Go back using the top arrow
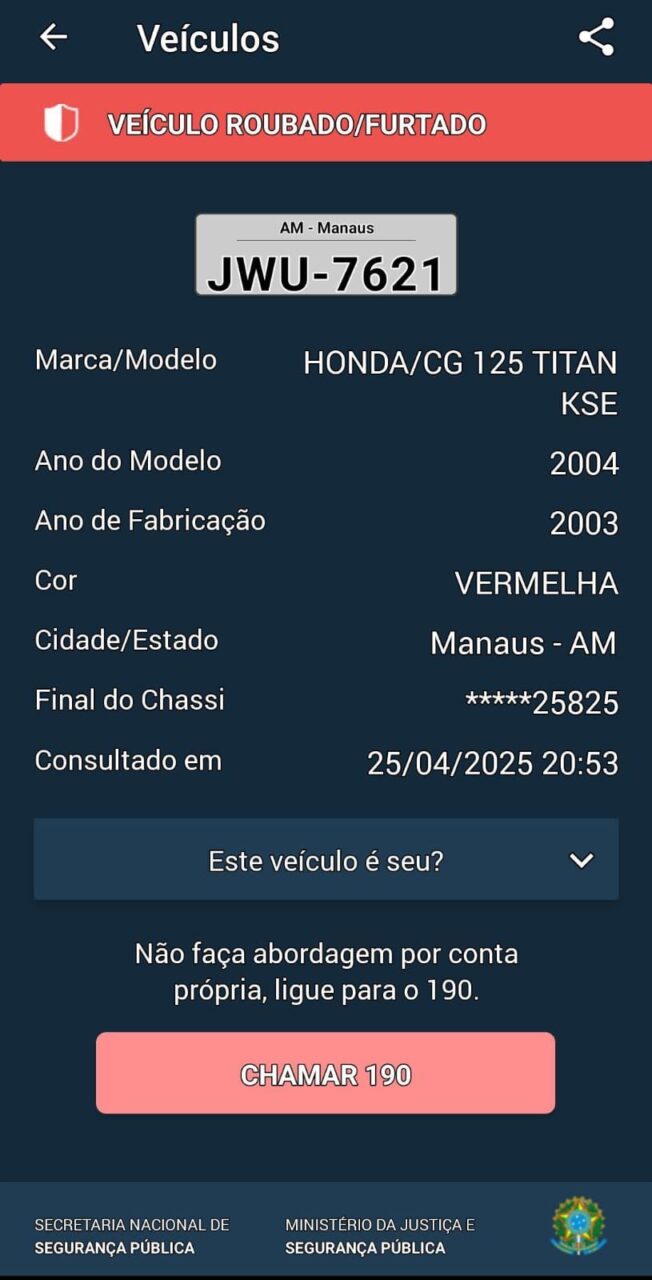652x1280 pixels. [53, 38]
